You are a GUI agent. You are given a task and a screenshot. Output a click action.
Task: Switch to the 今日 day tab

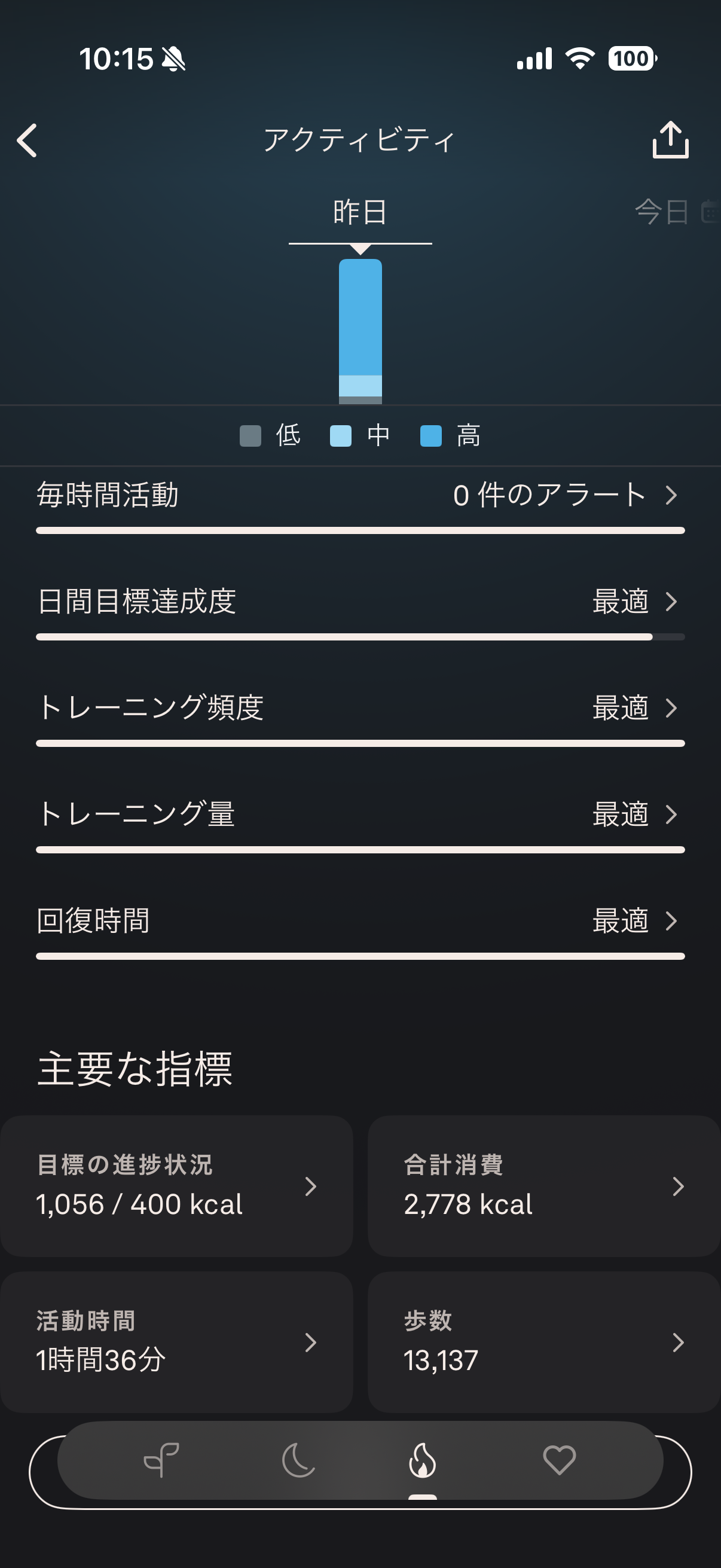[x=661, y=212]
